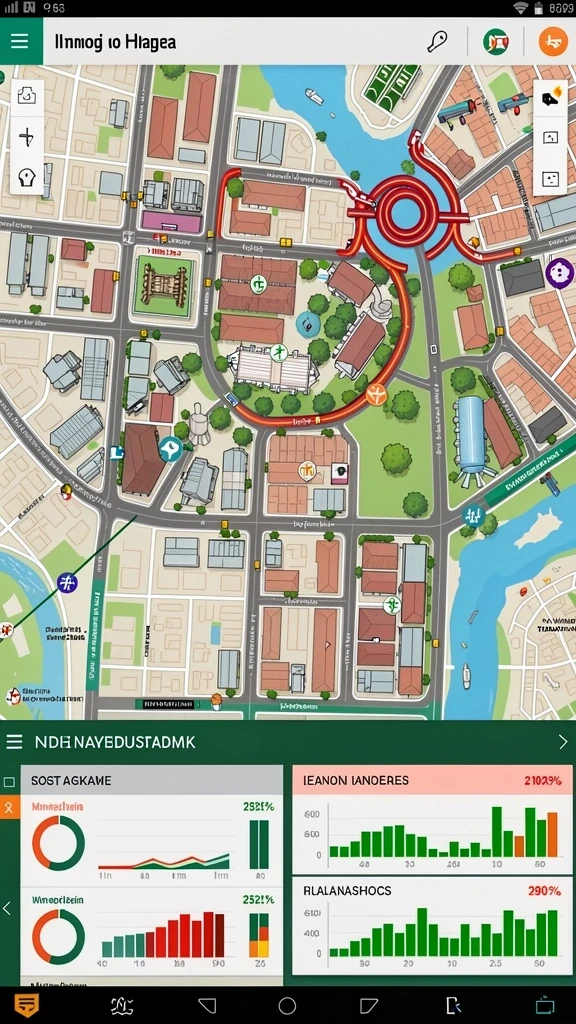Open the menu icon beside NDH NAYEDUSTADMK
576x1024 pixels.
pos(14,741)
